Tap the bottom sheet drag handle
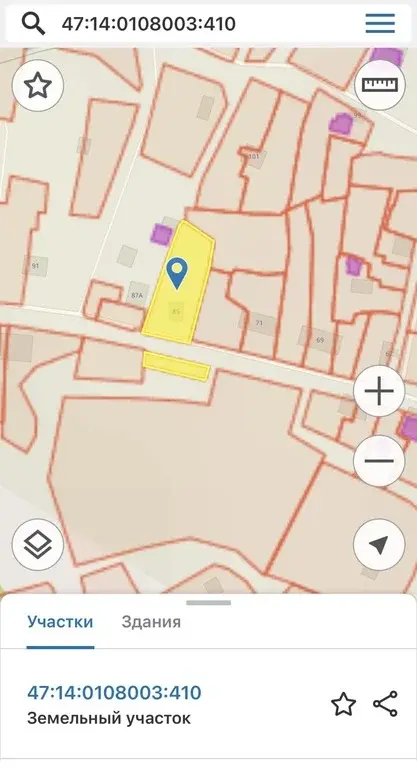The image size is (417, 768). tap(209, 602)
